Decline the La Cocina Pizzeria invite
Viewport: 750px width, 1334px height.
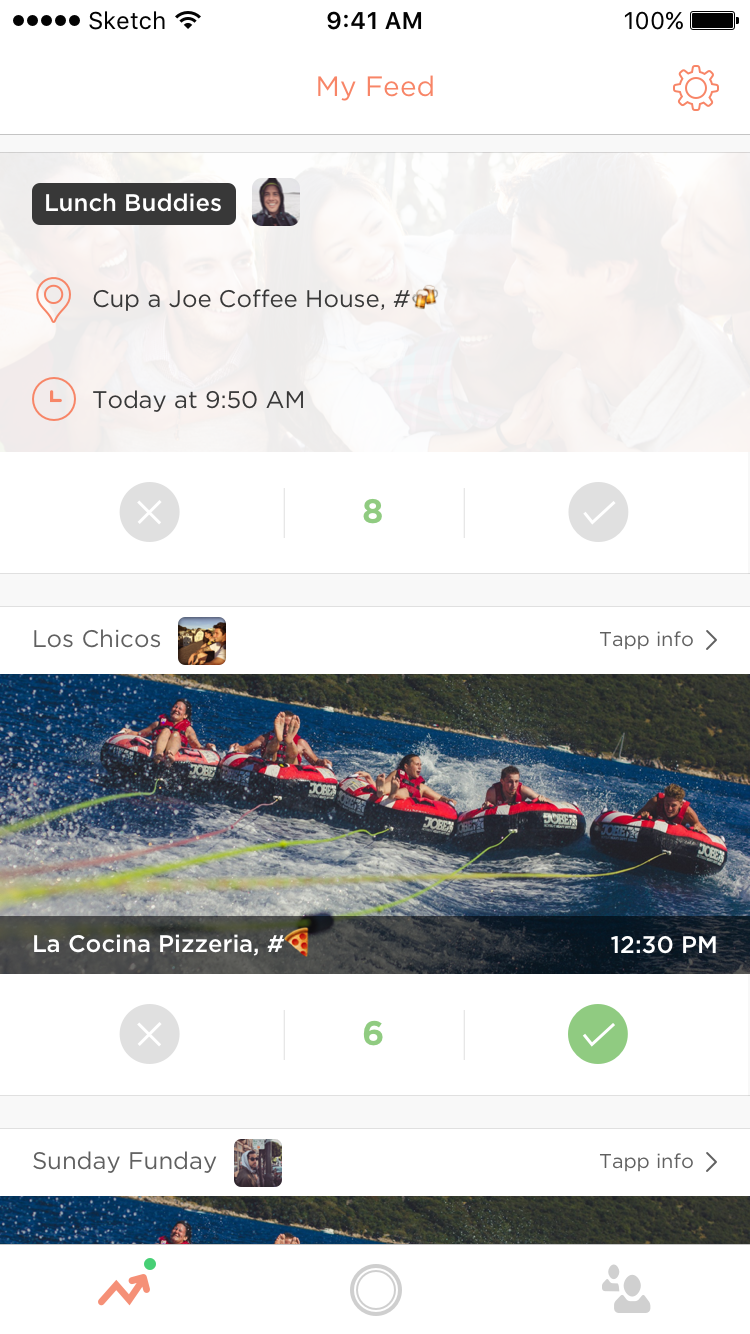coord(149,1034)
